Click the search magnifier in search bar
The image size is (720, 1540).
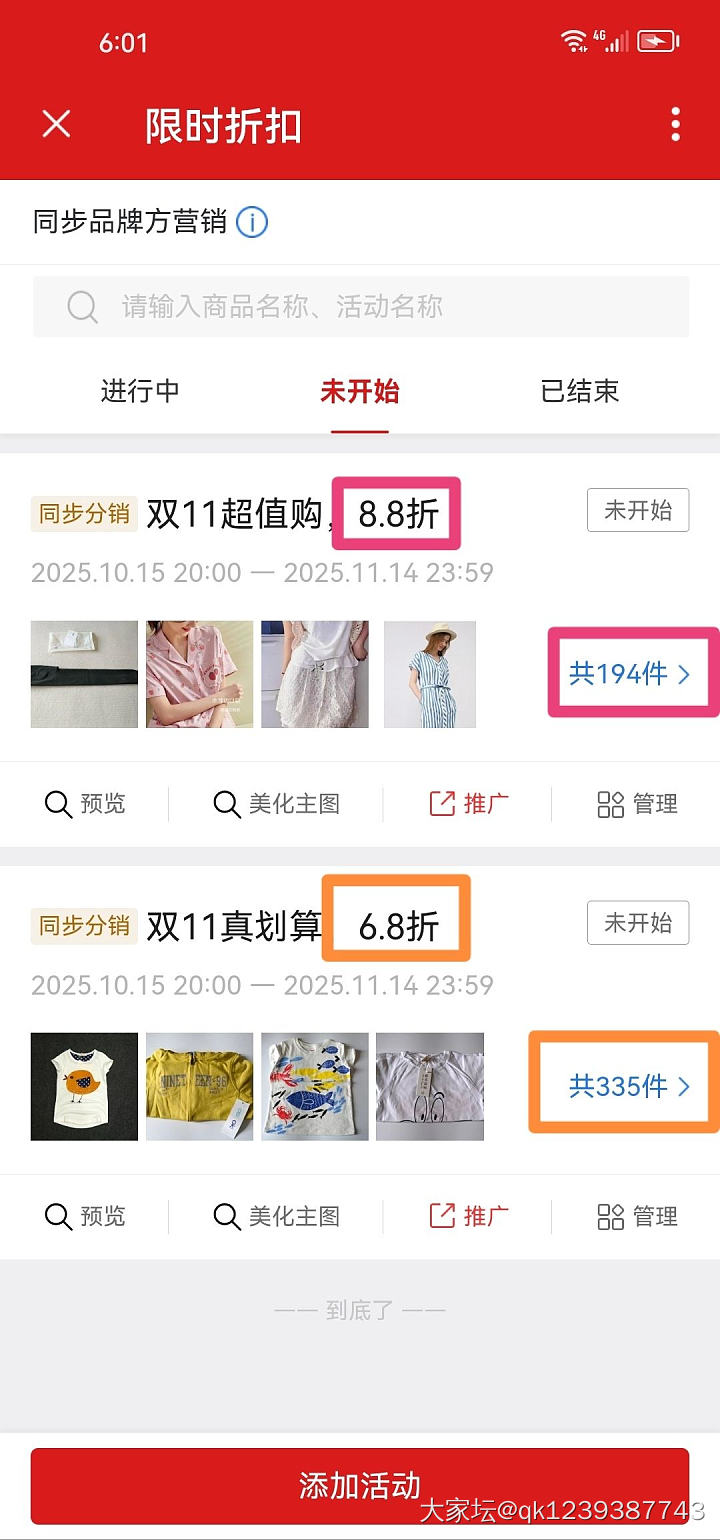(82, 307)
